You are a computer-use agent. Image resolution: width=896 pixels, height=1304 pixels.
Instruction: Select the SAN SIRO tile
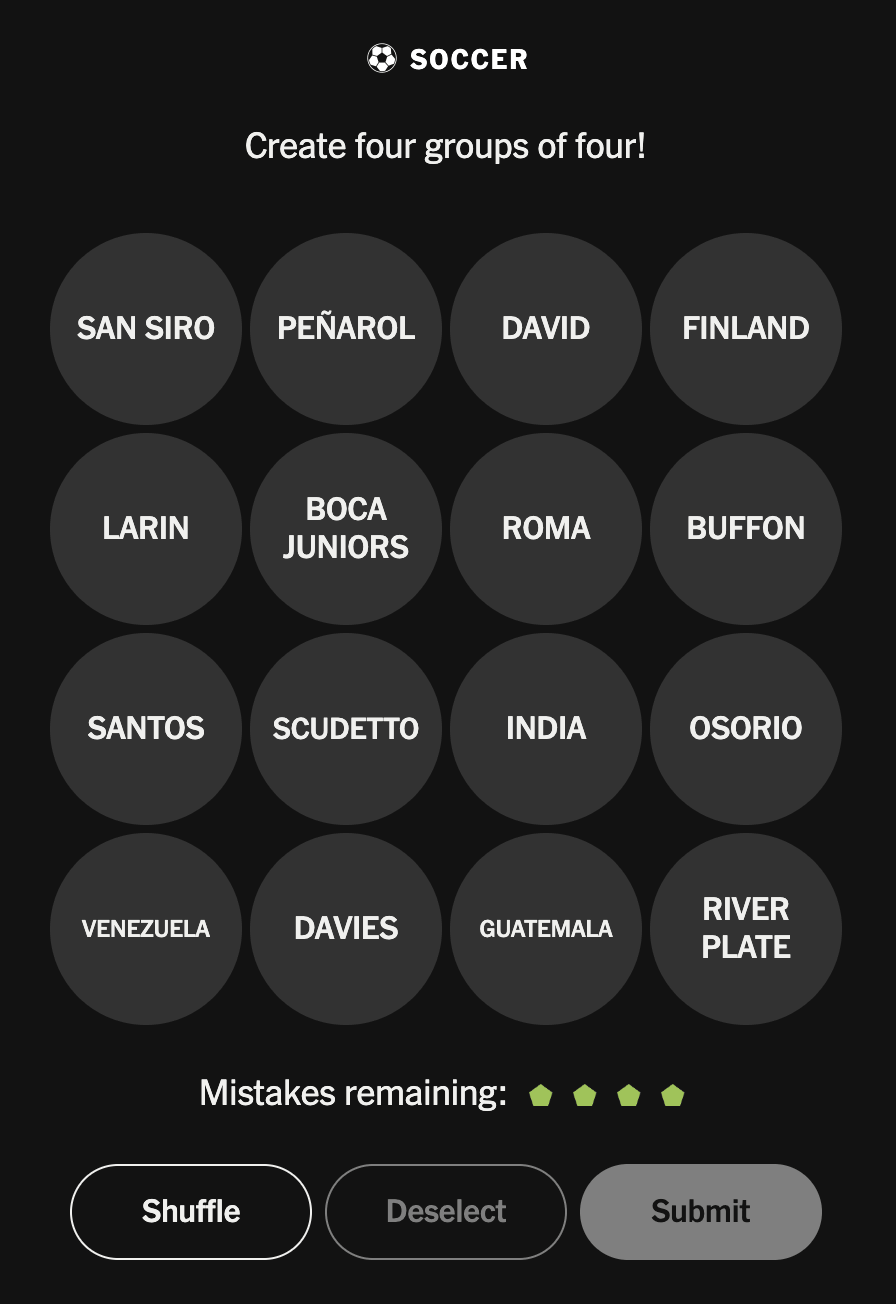coord(146,328)
